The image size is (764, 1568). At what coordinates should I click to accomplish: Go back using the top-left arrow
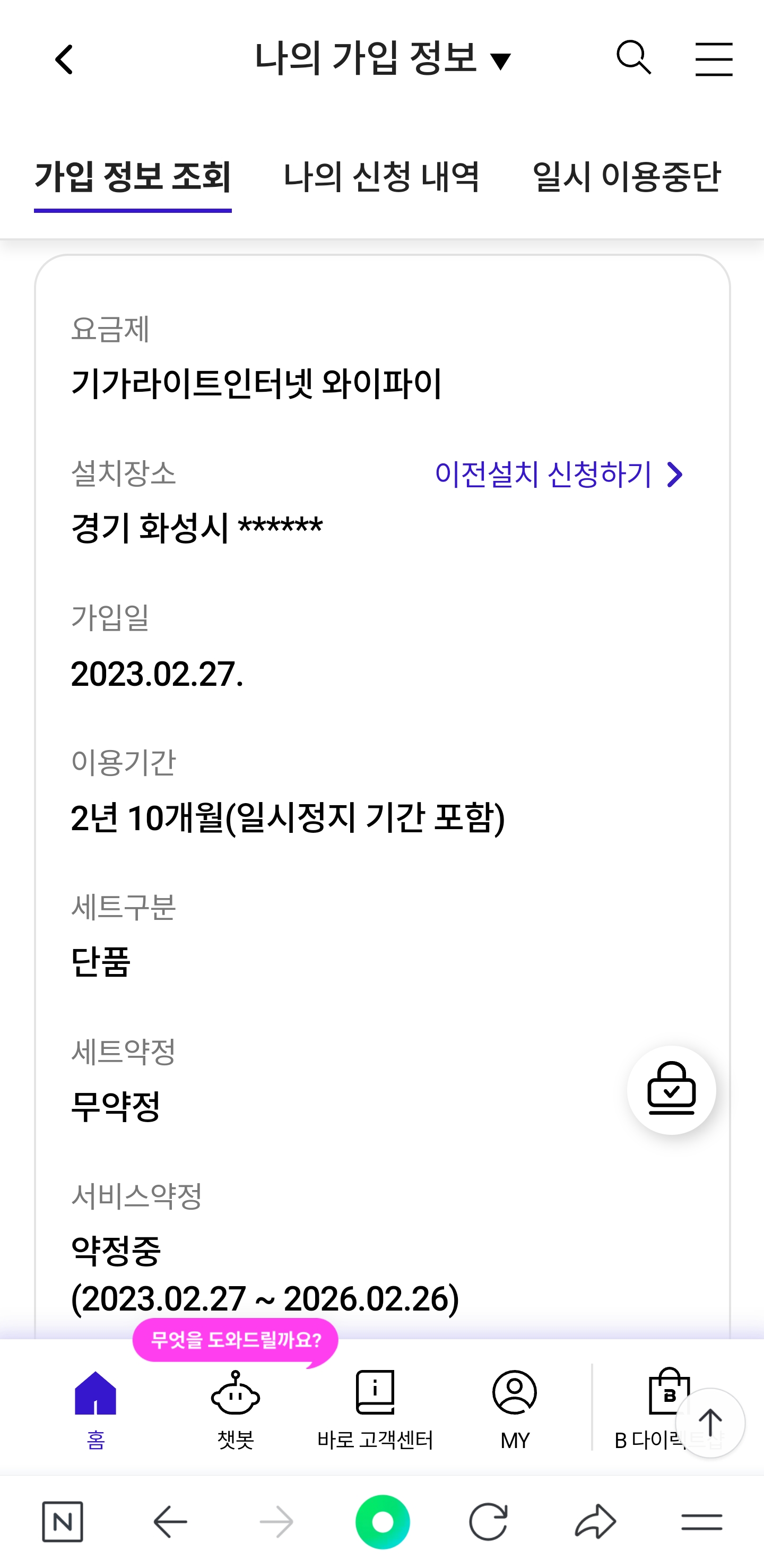pyautogui.click(x=64, y=59)
